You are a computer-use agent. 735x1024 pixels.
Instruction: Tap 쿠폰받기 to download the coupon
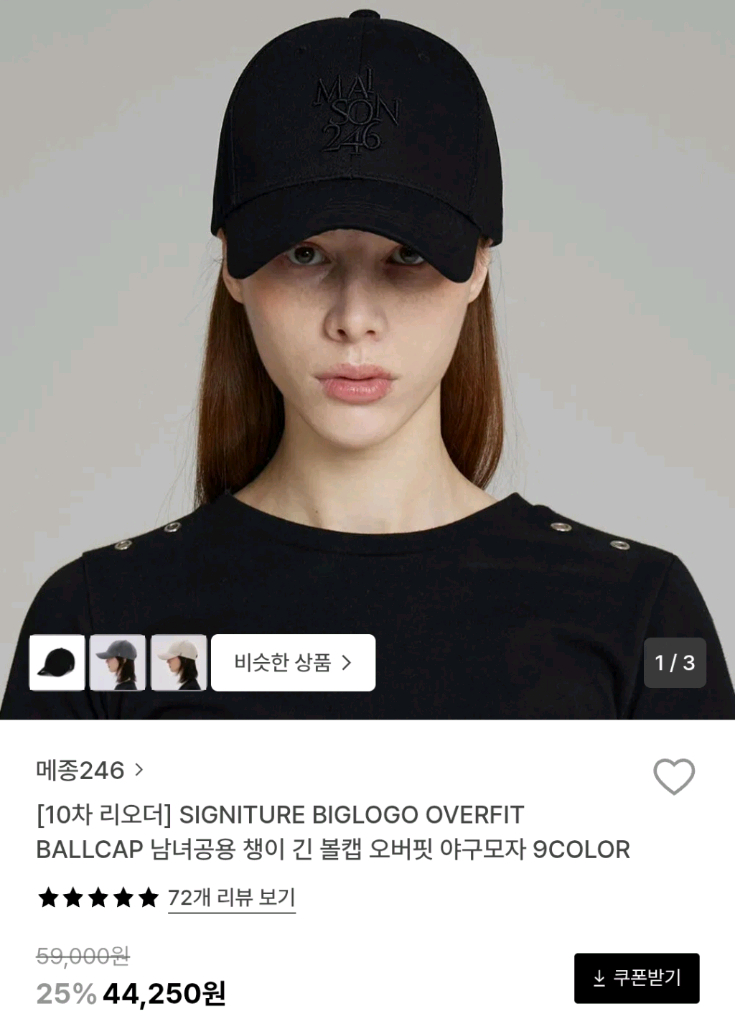(x=636, y=978)
